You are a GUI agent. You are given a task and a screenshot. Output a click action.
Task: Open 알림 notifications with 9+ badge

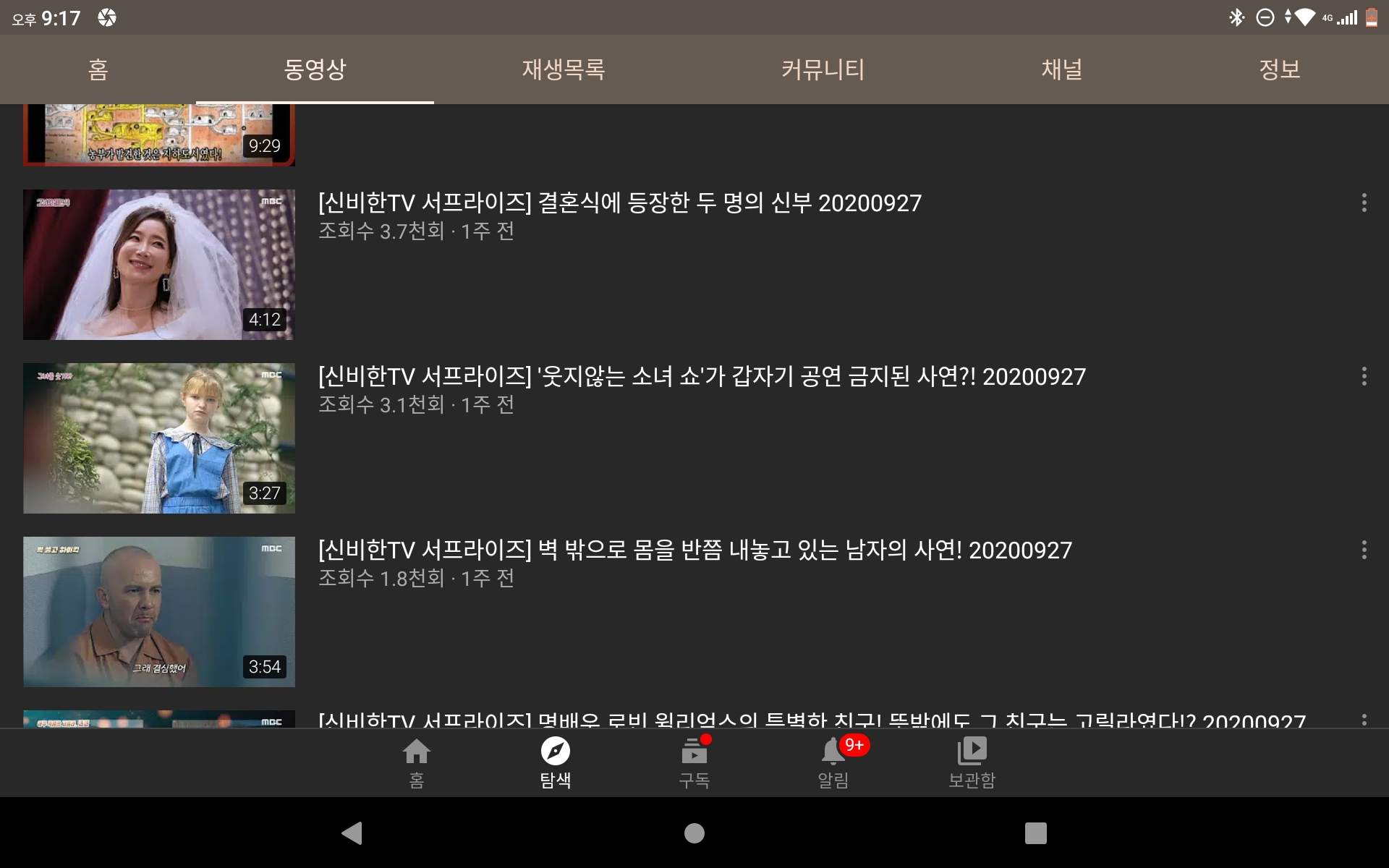833,762
